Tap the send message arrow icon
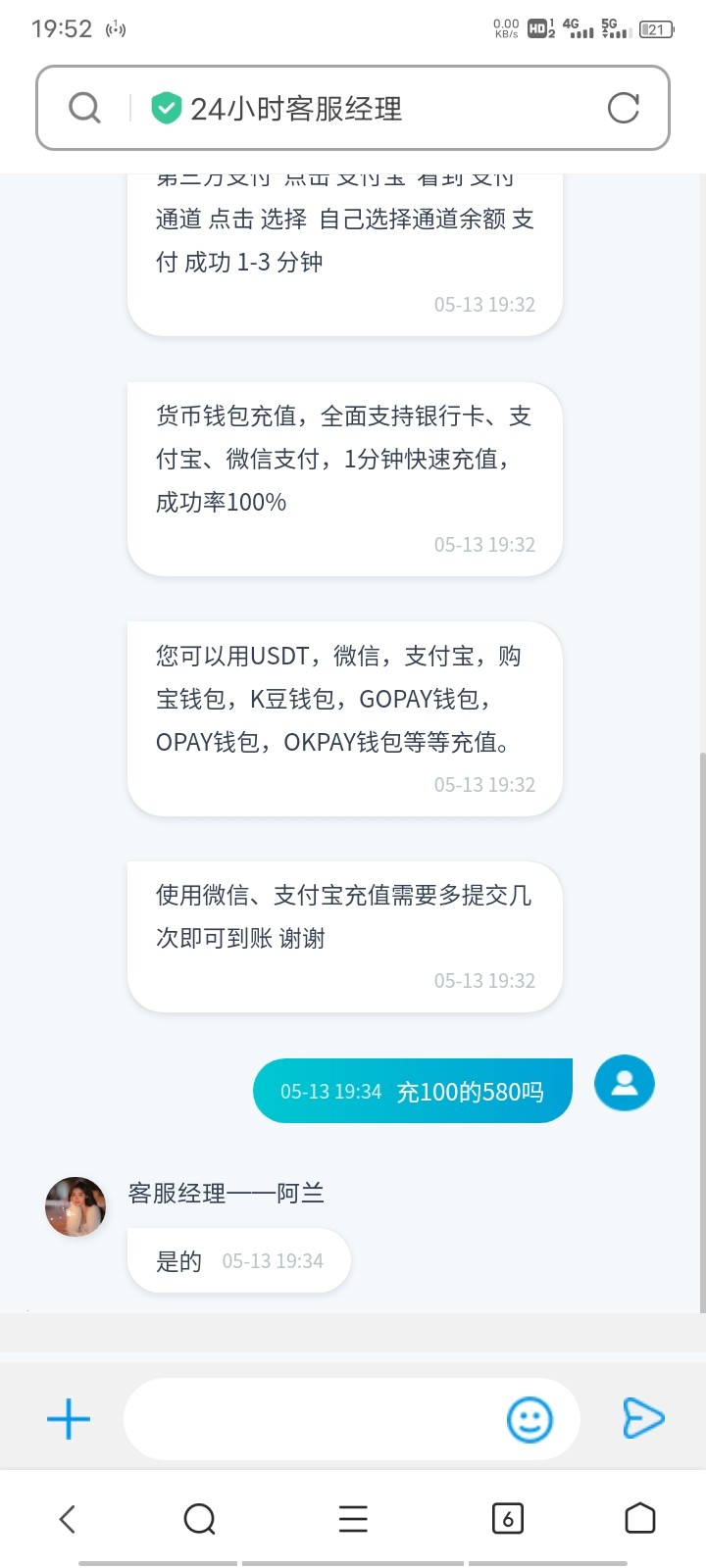Image resolution: width=706 pixels, height=1568 pixels. (x=644, y=1417)
